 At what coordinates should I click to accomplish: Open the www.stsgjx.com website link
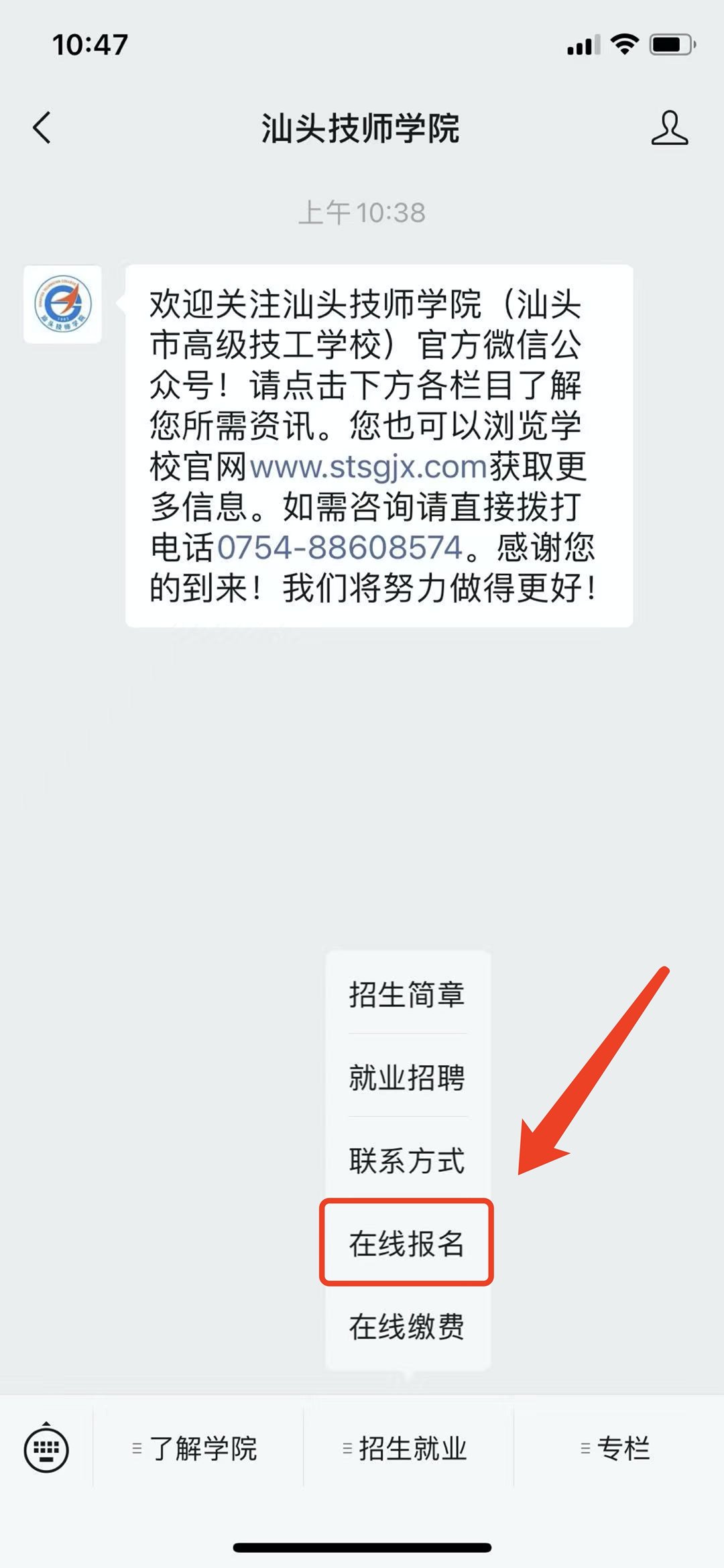(x=368, y=467)
